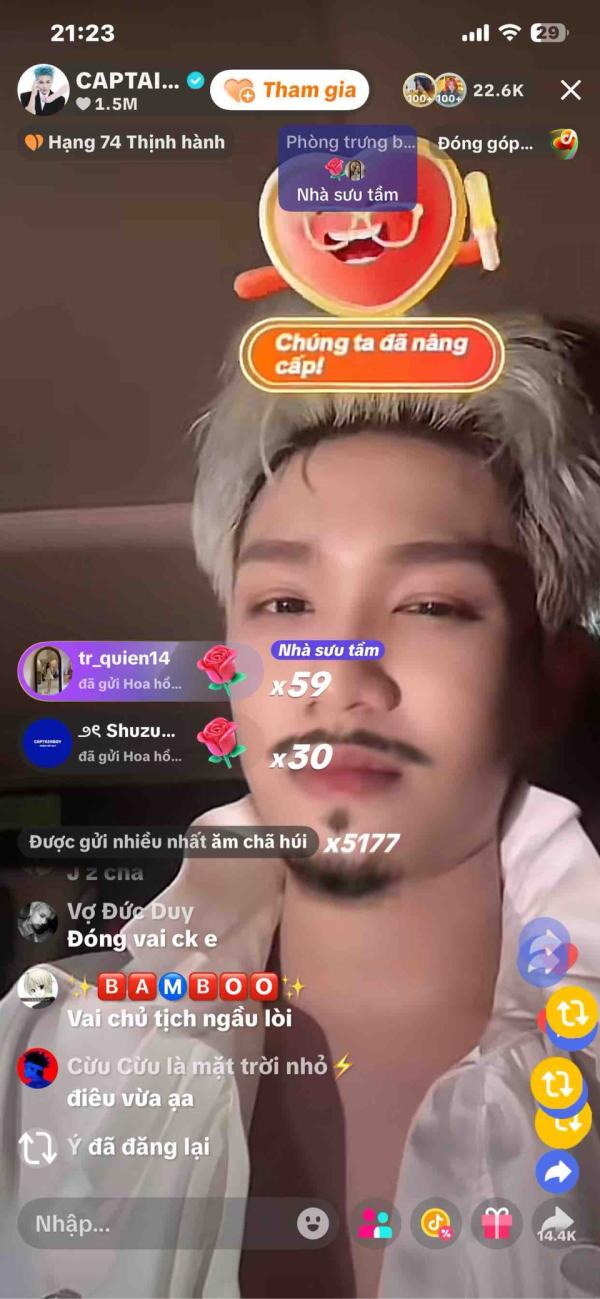
Task: Open the emoji picker
Action: pyautogui.click(x=313, y=1223)
